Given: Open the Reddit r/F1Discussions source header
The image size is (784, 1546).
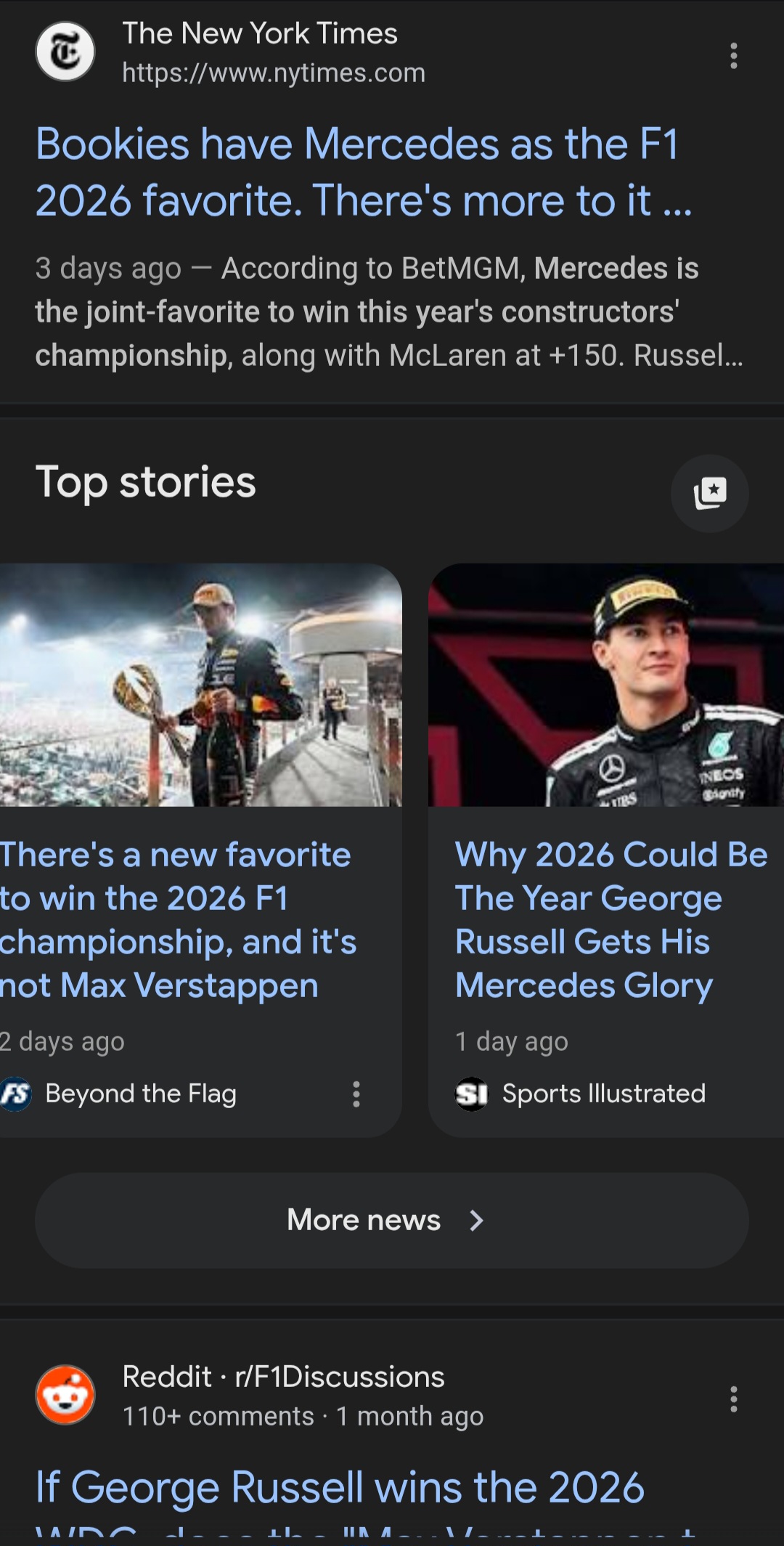Looking at the screenshot, I should pos(283,1394).
